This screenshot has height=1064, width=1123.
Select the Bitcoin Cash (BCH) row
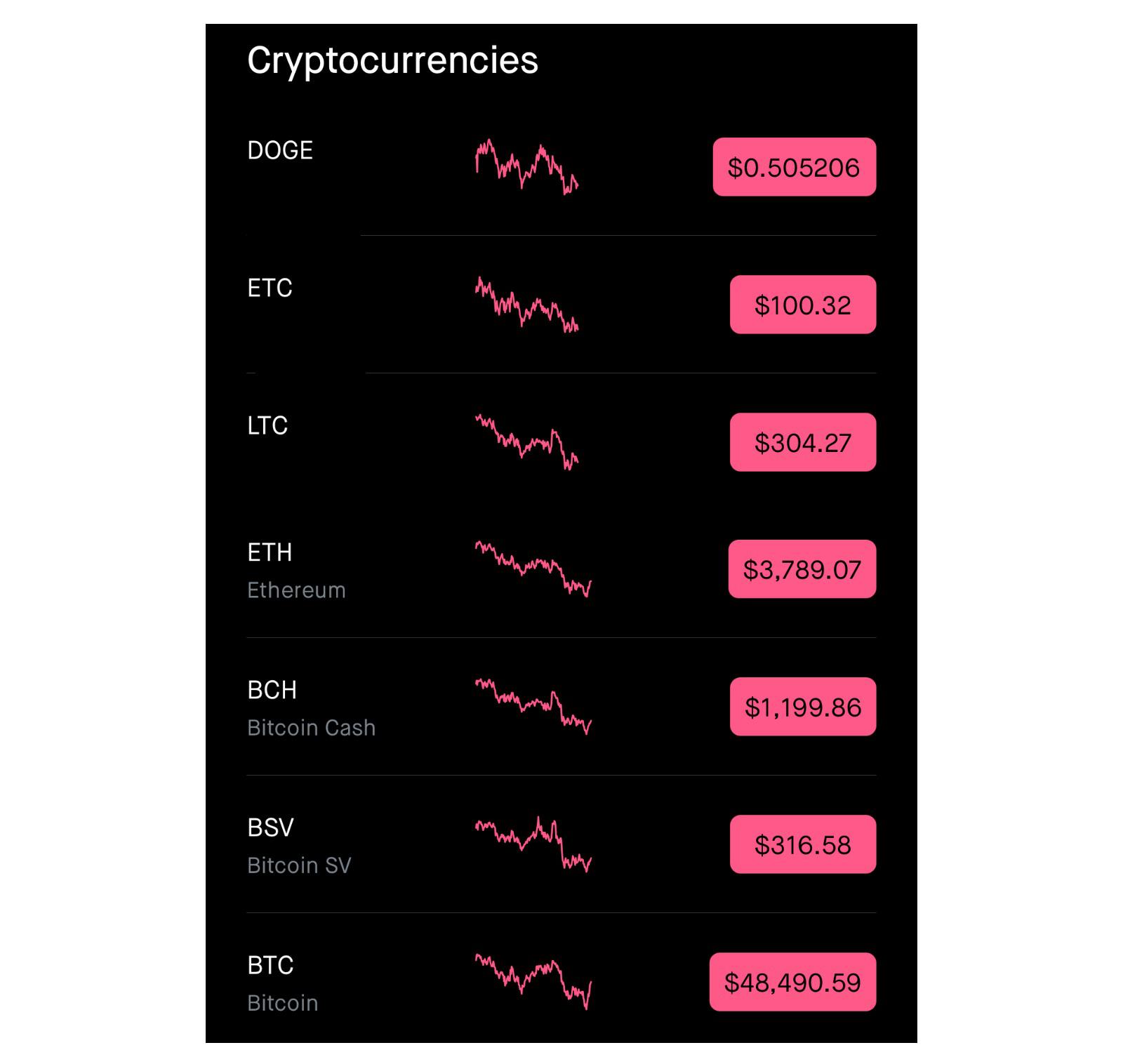click(311, 707)
